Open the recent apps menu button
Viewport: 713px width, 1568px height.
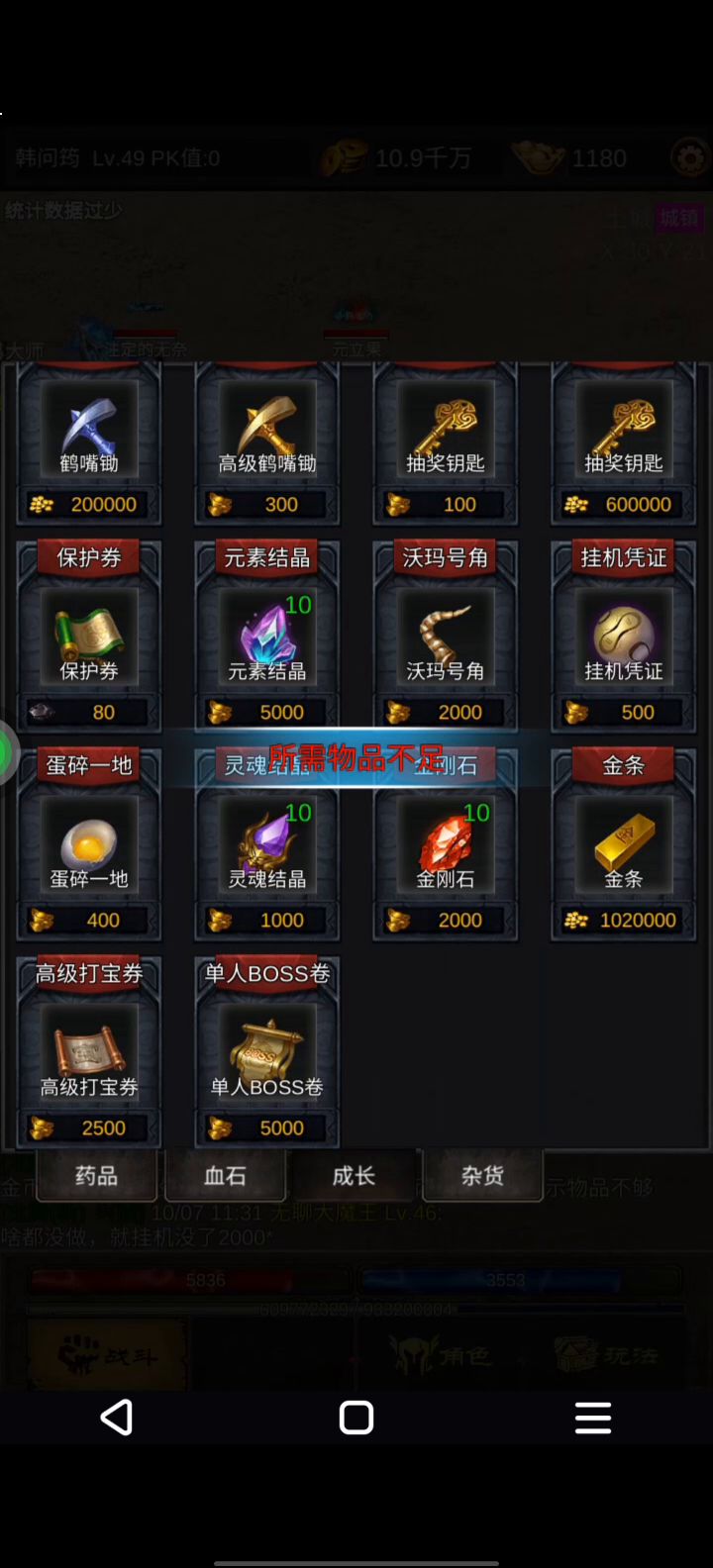(x=592, y=1418)
